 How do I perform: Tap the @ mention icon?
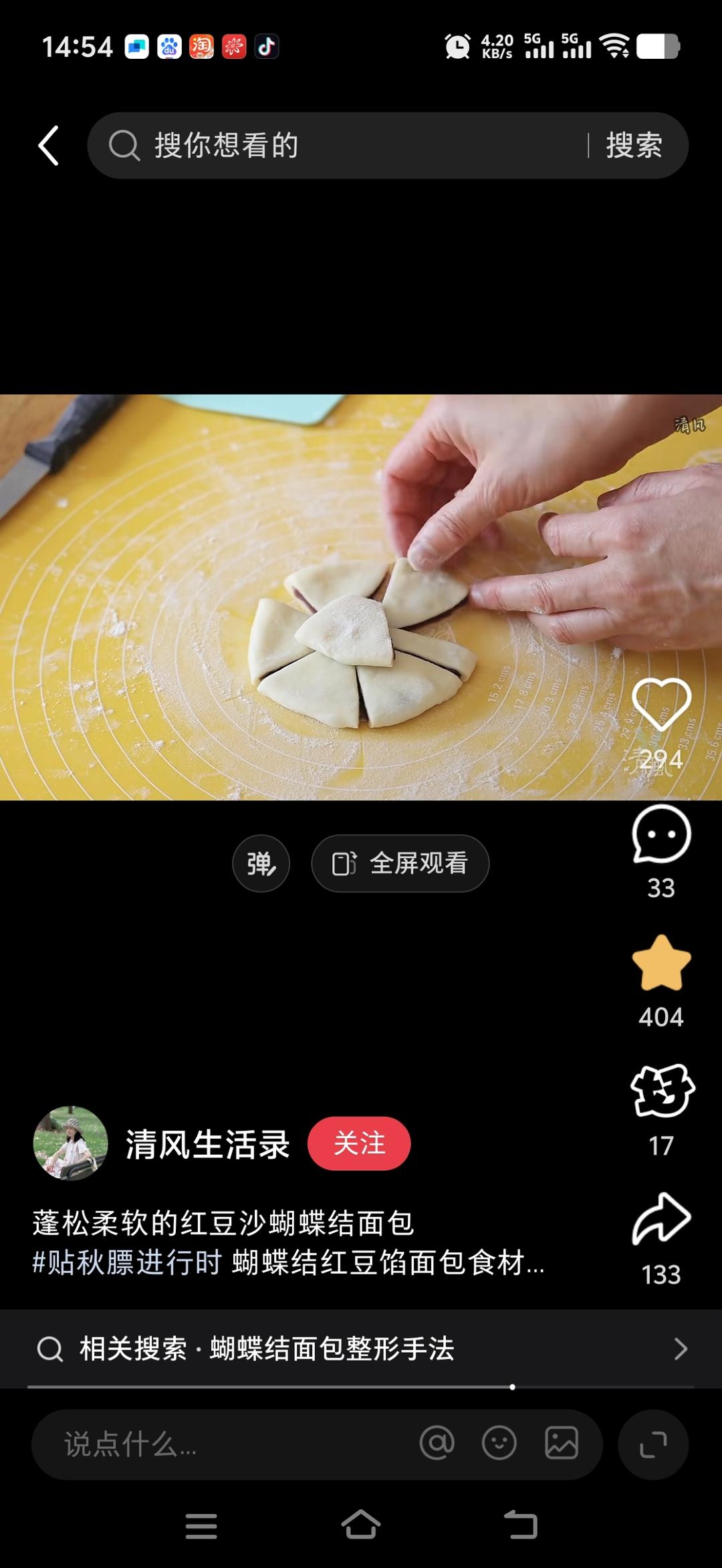point(437,1443)
